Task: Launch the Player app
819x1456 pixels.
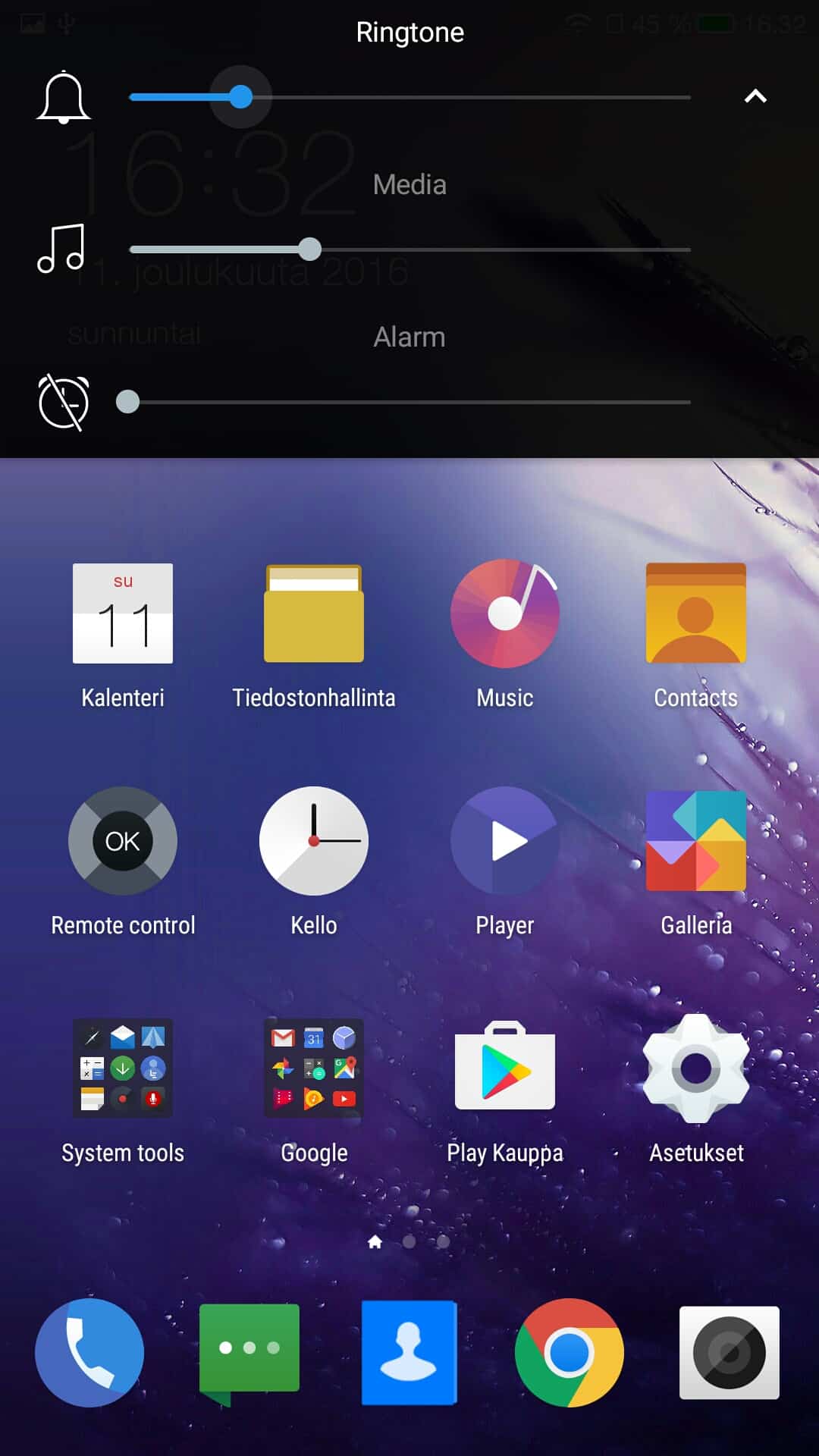Action: (505, 842)
